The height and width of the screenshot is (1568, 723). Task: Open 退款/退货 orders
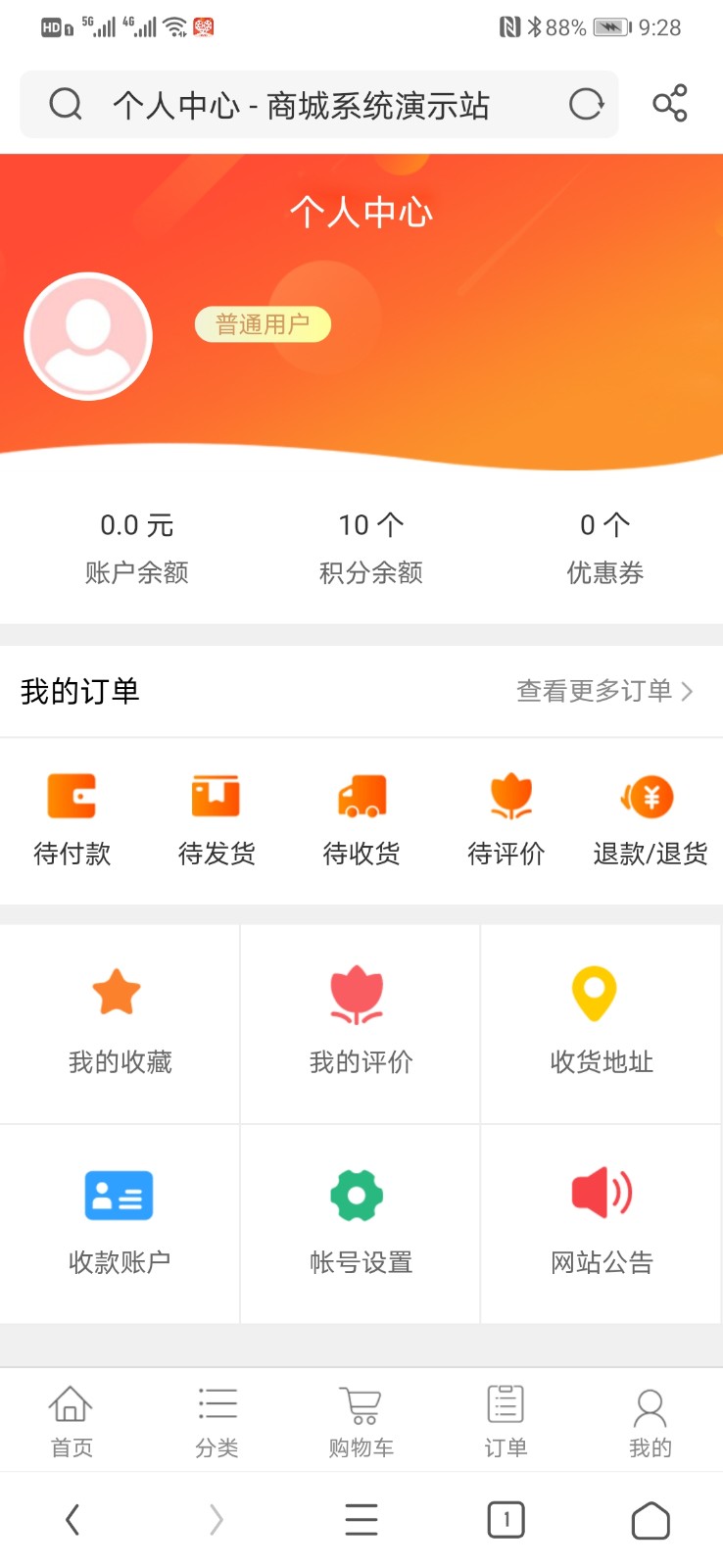click(650, 820)
